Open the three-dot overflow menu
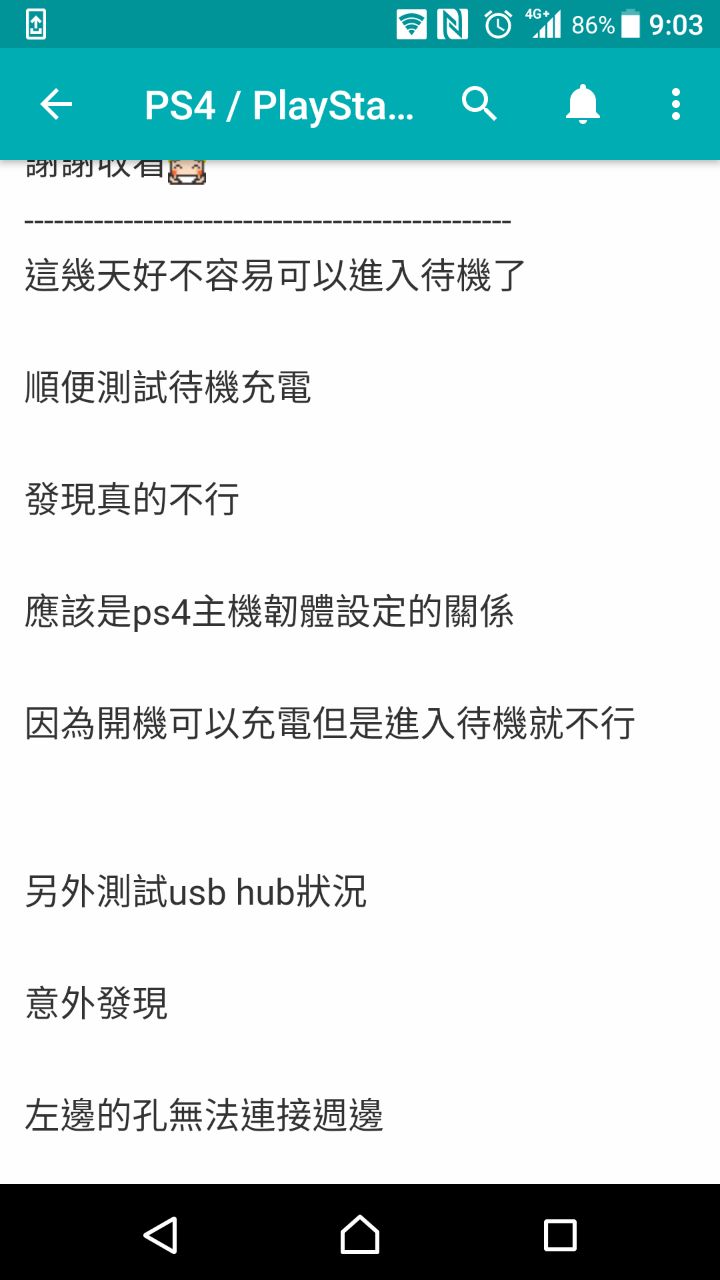720x1280 pixels. pos(676,104)
